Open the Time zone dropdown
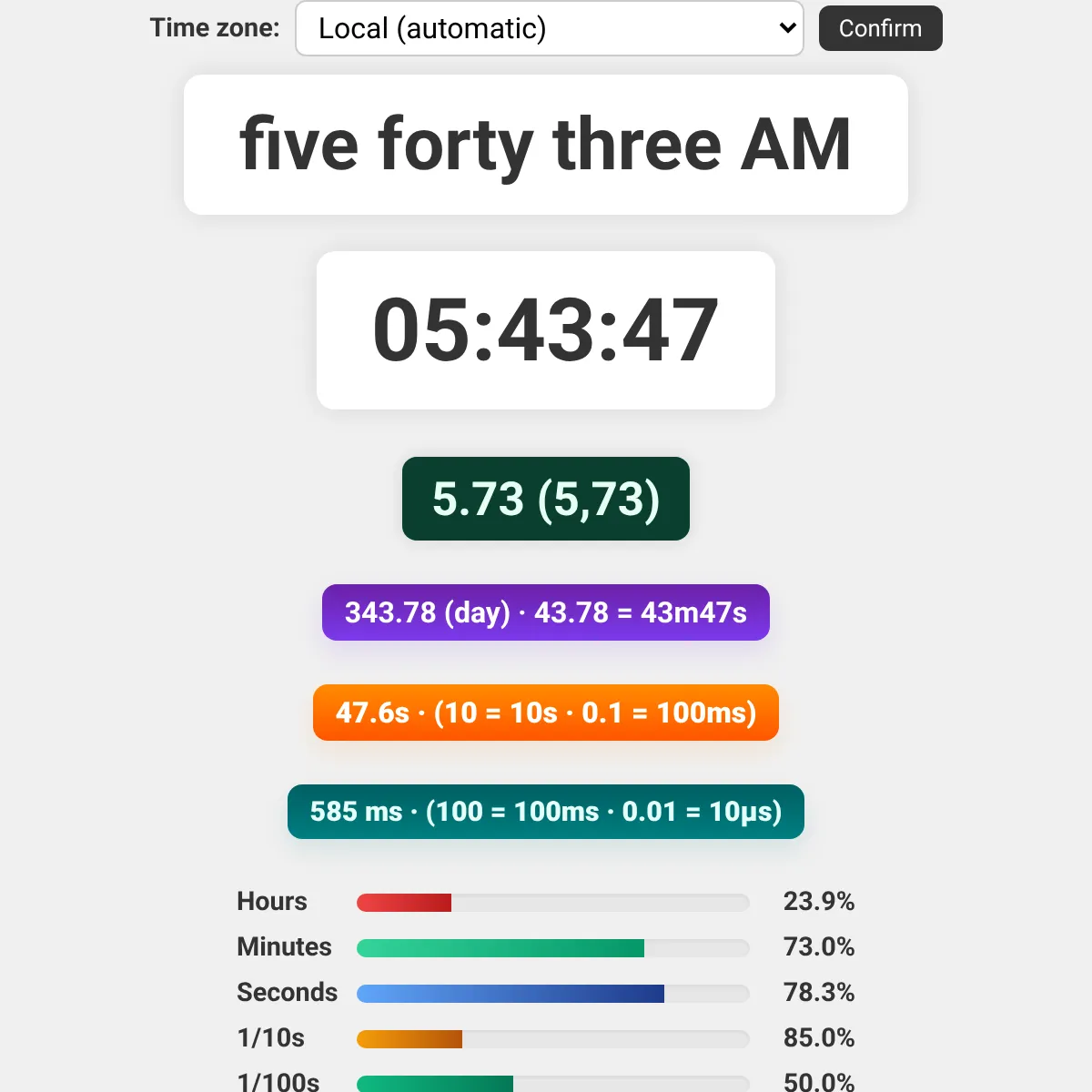 click(550, 28)
